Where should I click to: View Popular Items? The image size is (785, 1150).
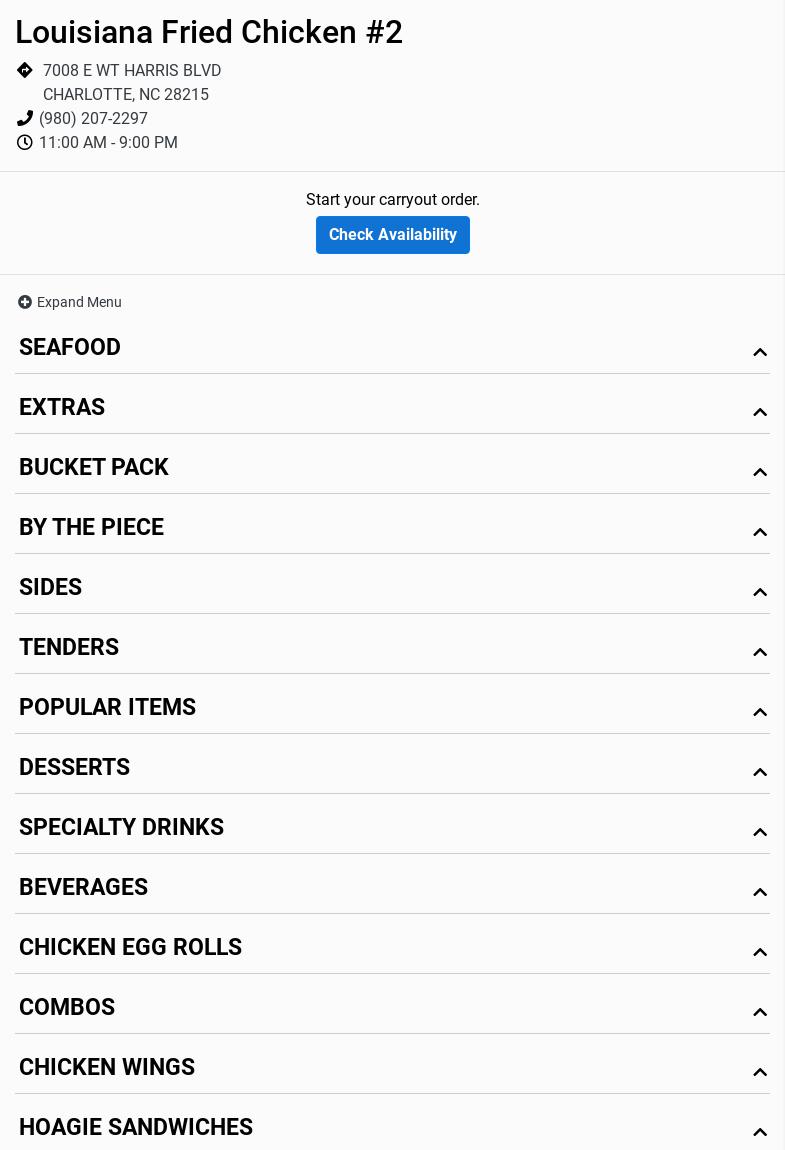coord(392,708)
